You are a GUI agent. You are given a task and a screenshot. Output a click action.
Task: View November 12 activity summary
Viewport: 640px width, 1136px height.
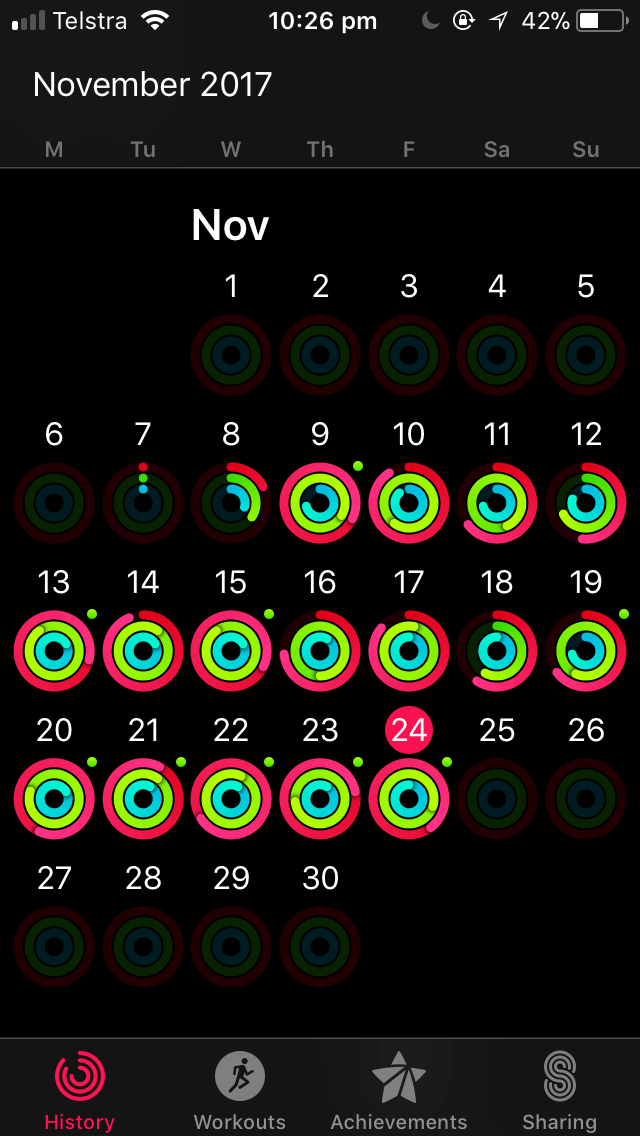click(586, 502)
